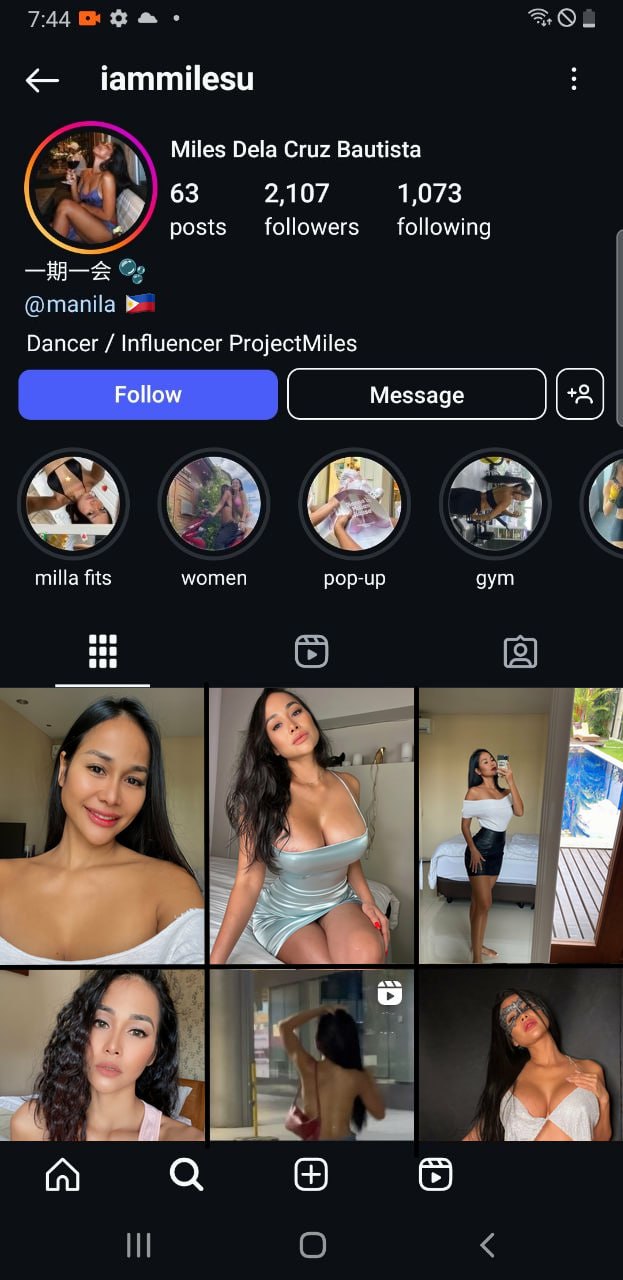
Task: Switch to the tagged photos tab
Action: click(520, 652)
